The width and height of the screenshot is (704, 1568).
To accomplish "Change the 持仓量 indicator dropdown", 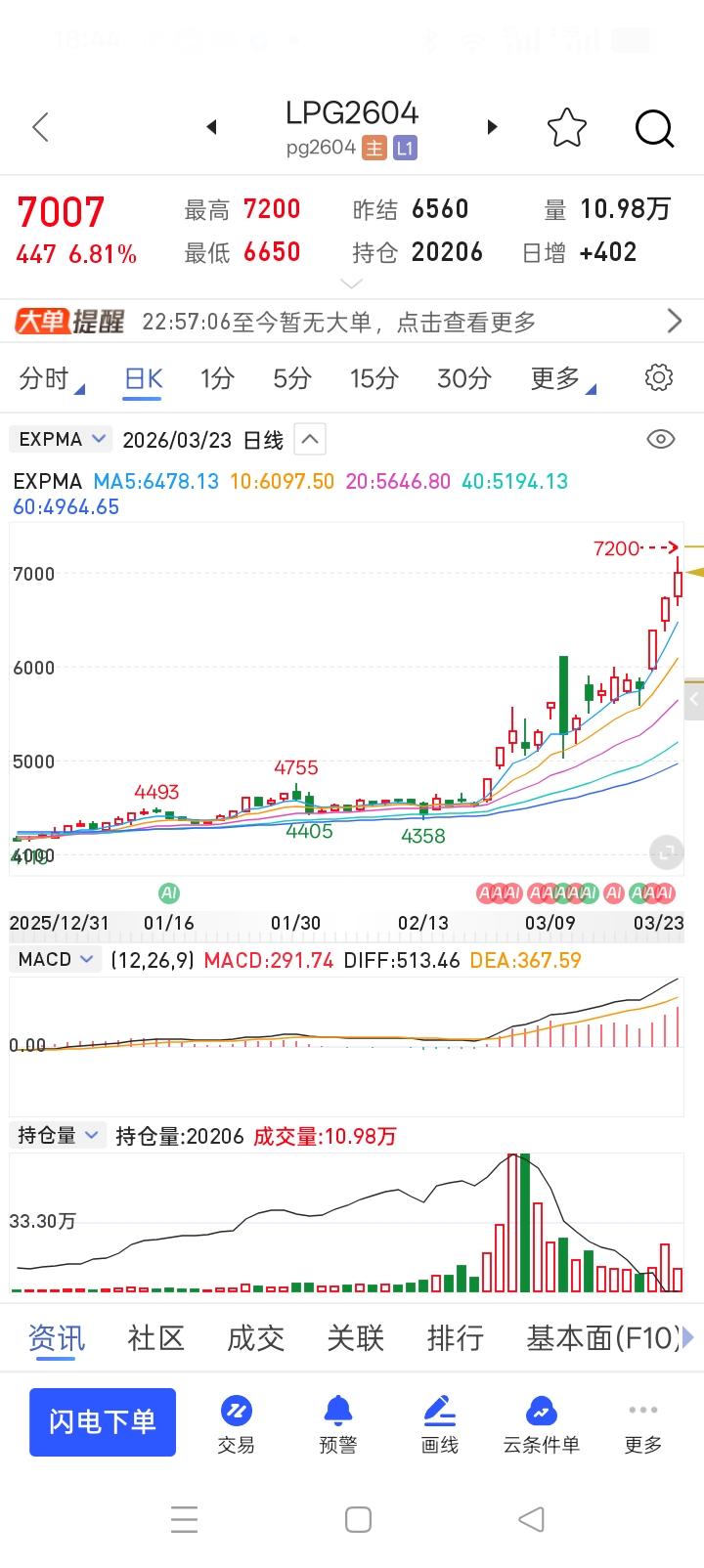I will 58,1135.
